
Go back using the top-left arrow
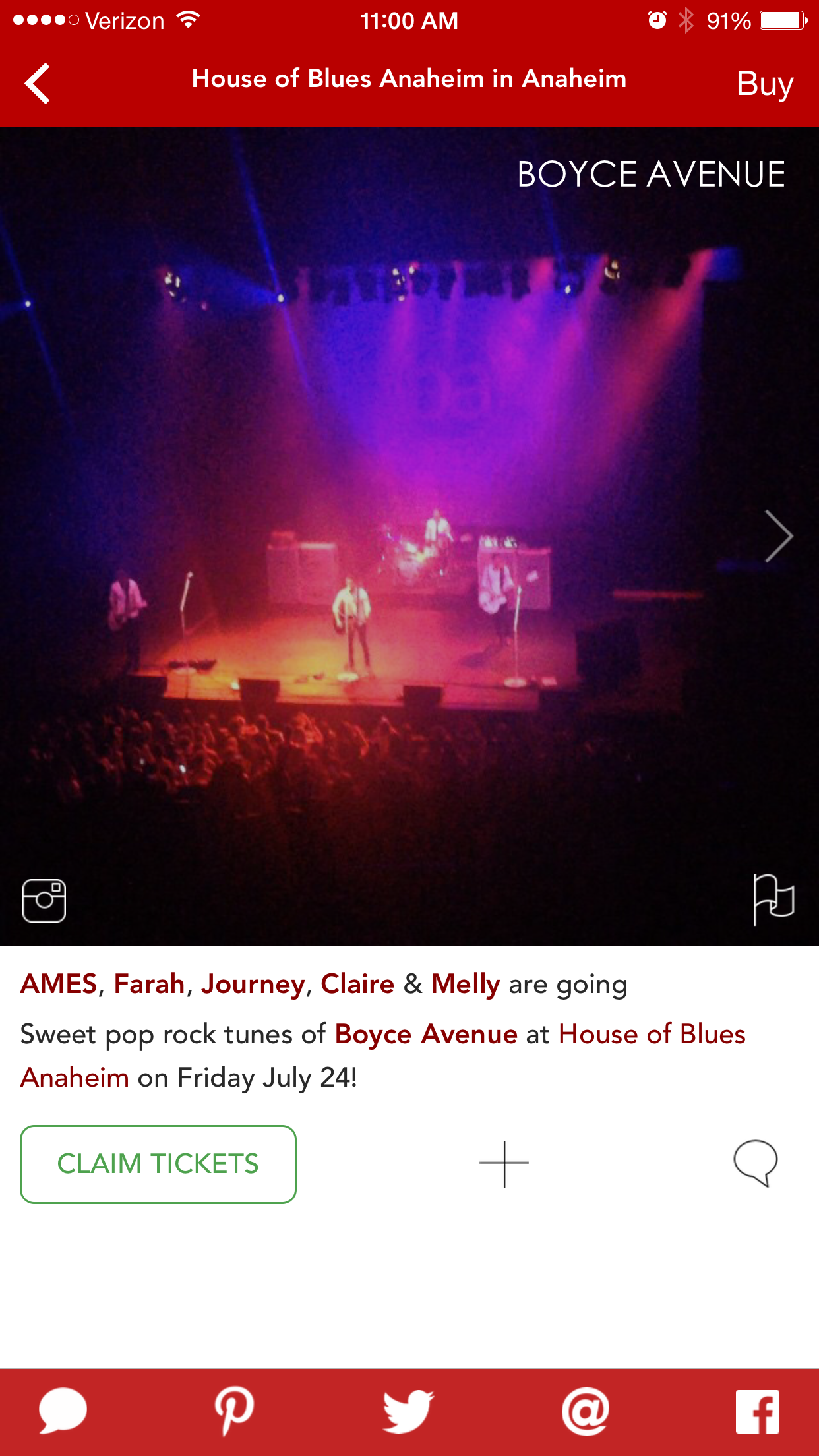[38, 83]
